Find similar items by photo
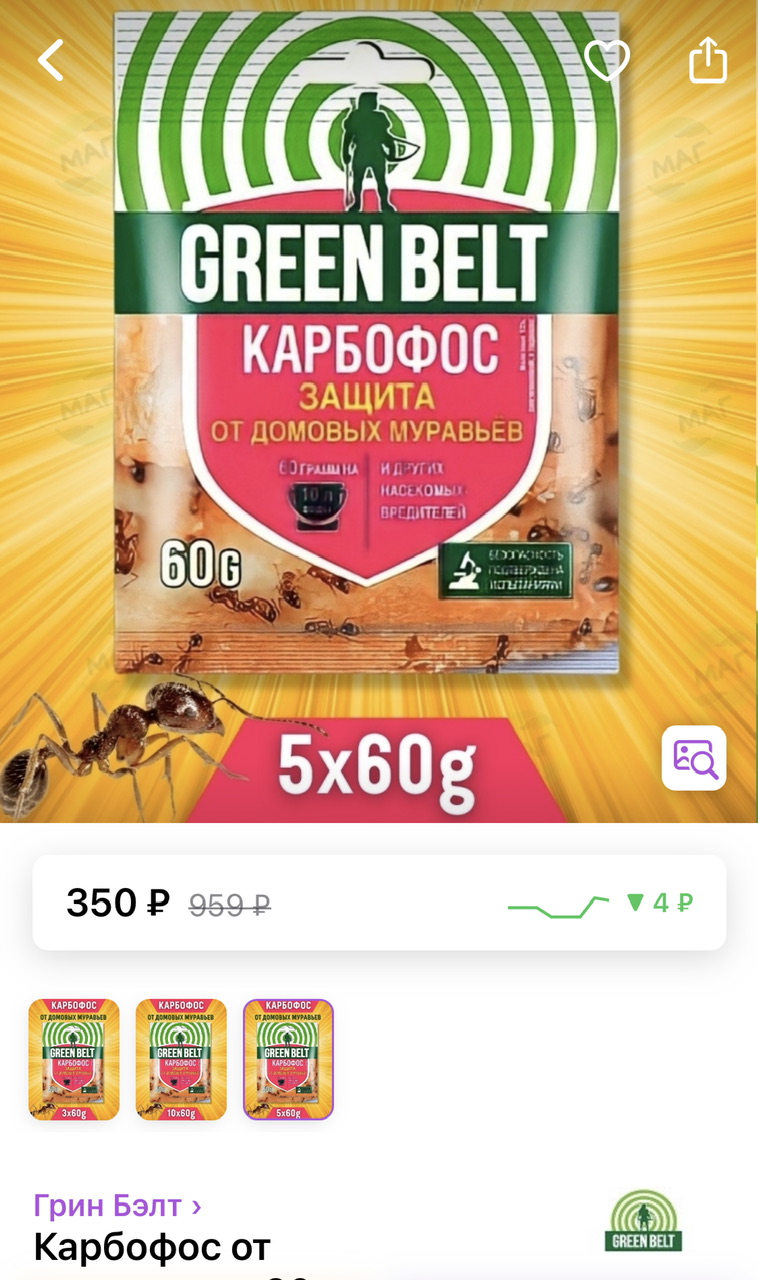758x1280 pixels. pos(694,758)
